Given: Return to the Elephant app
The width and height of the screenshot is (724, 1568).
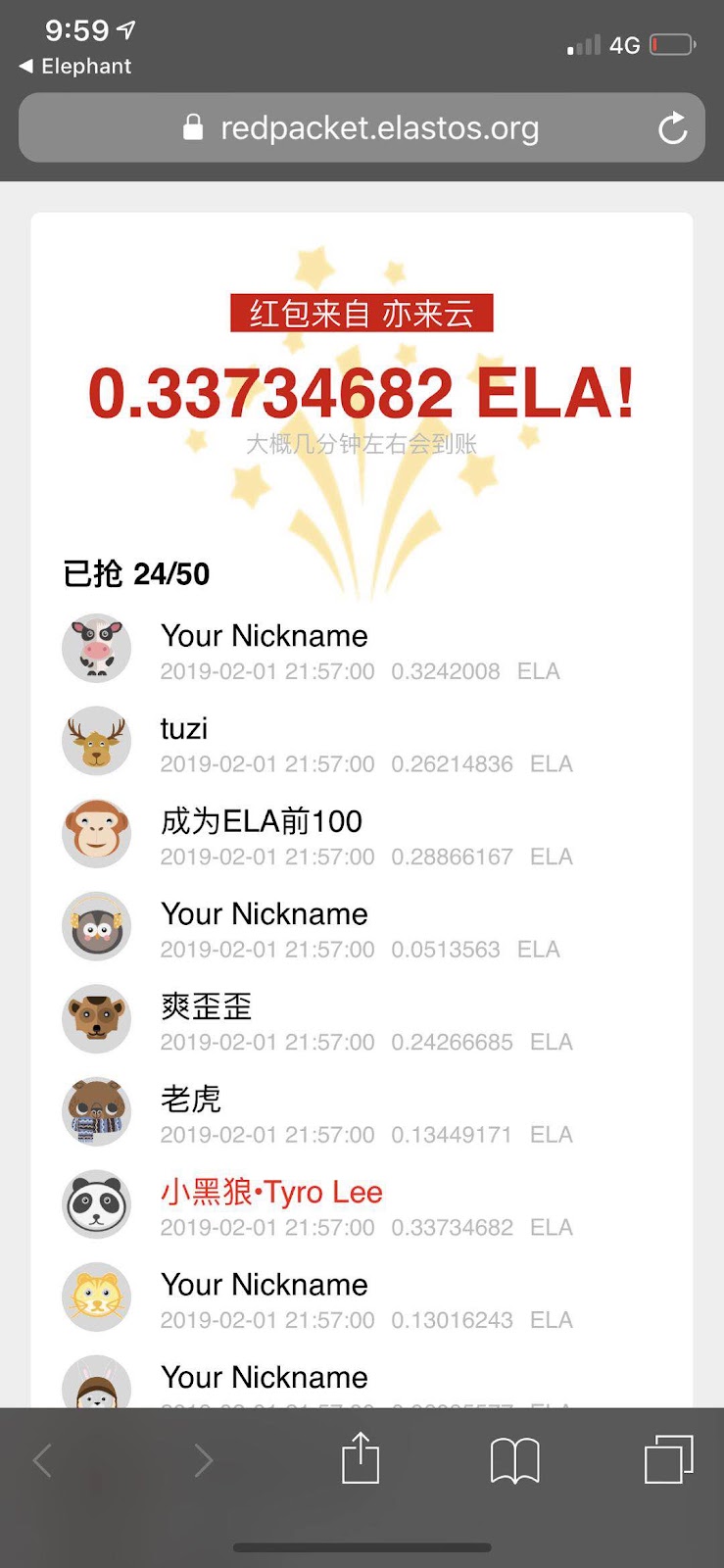Looking at the screenshot, I should (x=75, y=67).
